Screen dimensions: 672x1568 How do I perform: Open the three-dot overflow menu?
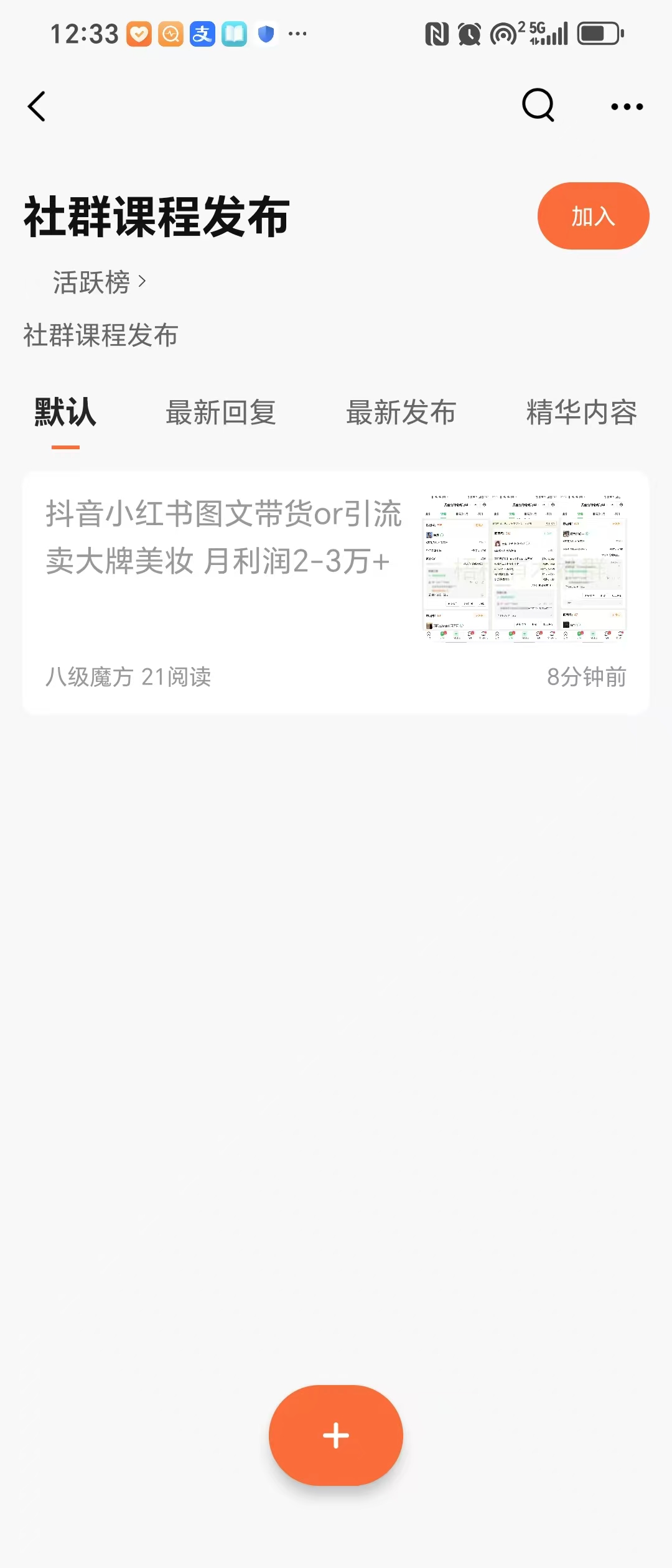627,107
